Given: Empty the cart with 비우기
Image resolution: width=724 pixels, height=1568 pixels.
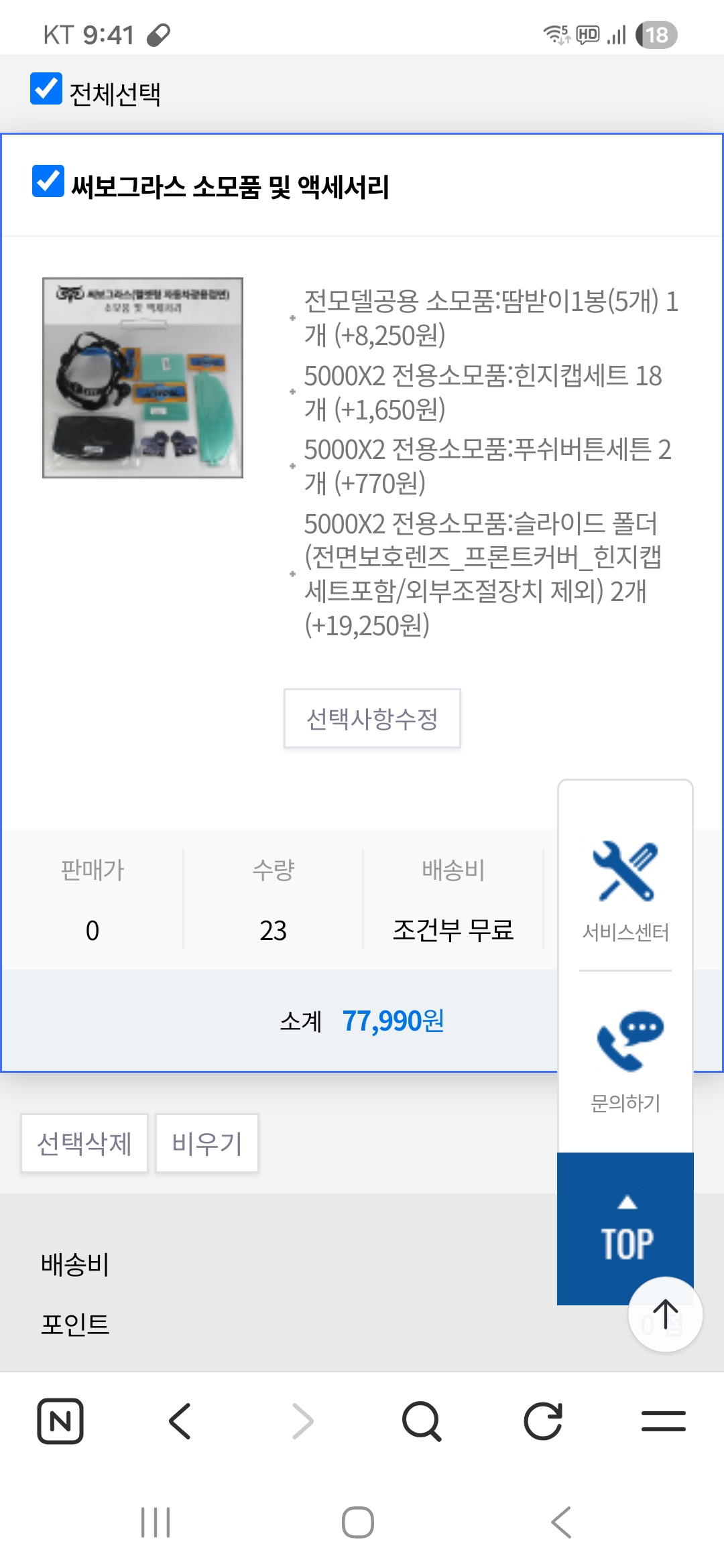Looking at the screenshot, I should 207,1143.
